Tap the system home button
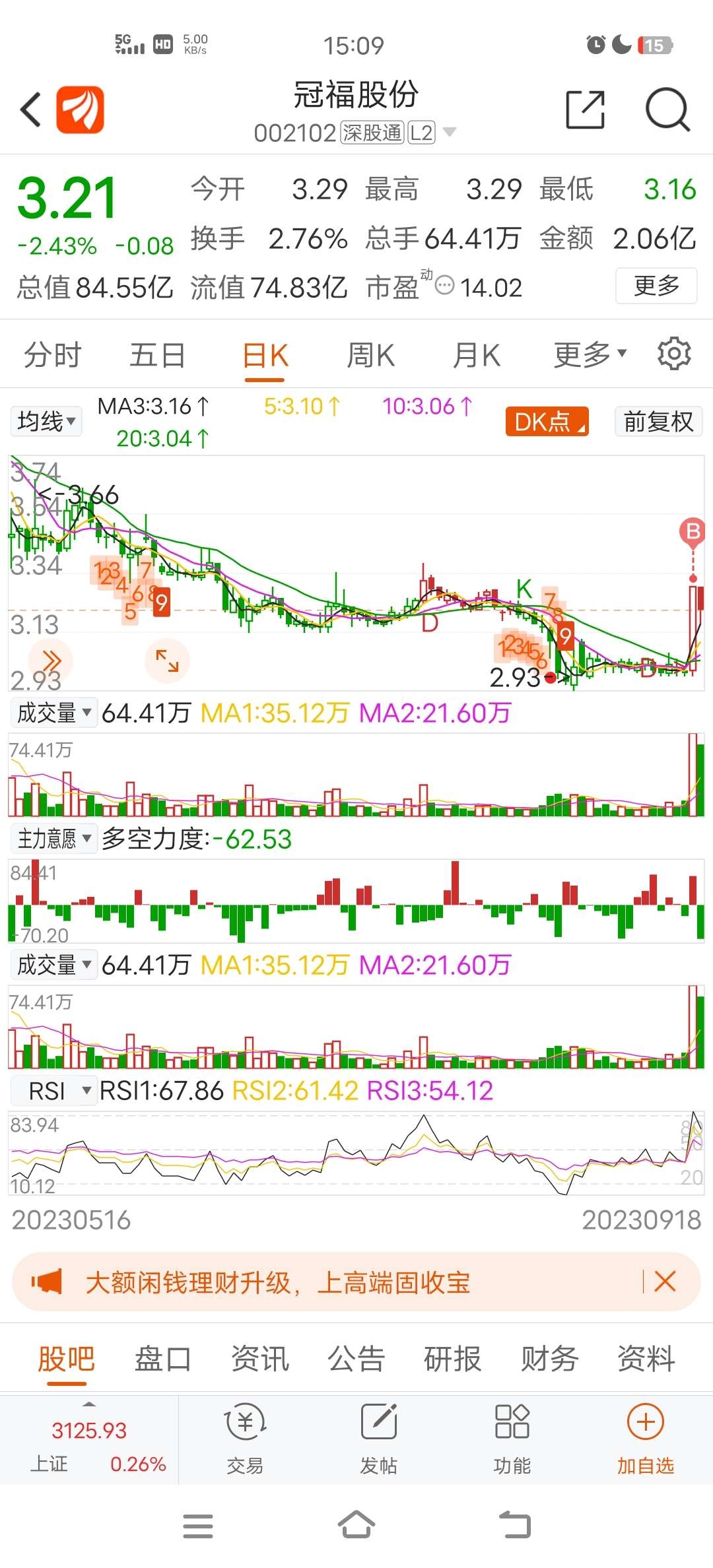Image resolution: width=713 pixels, height=1568 pixels. click(x=356, y=1524)
